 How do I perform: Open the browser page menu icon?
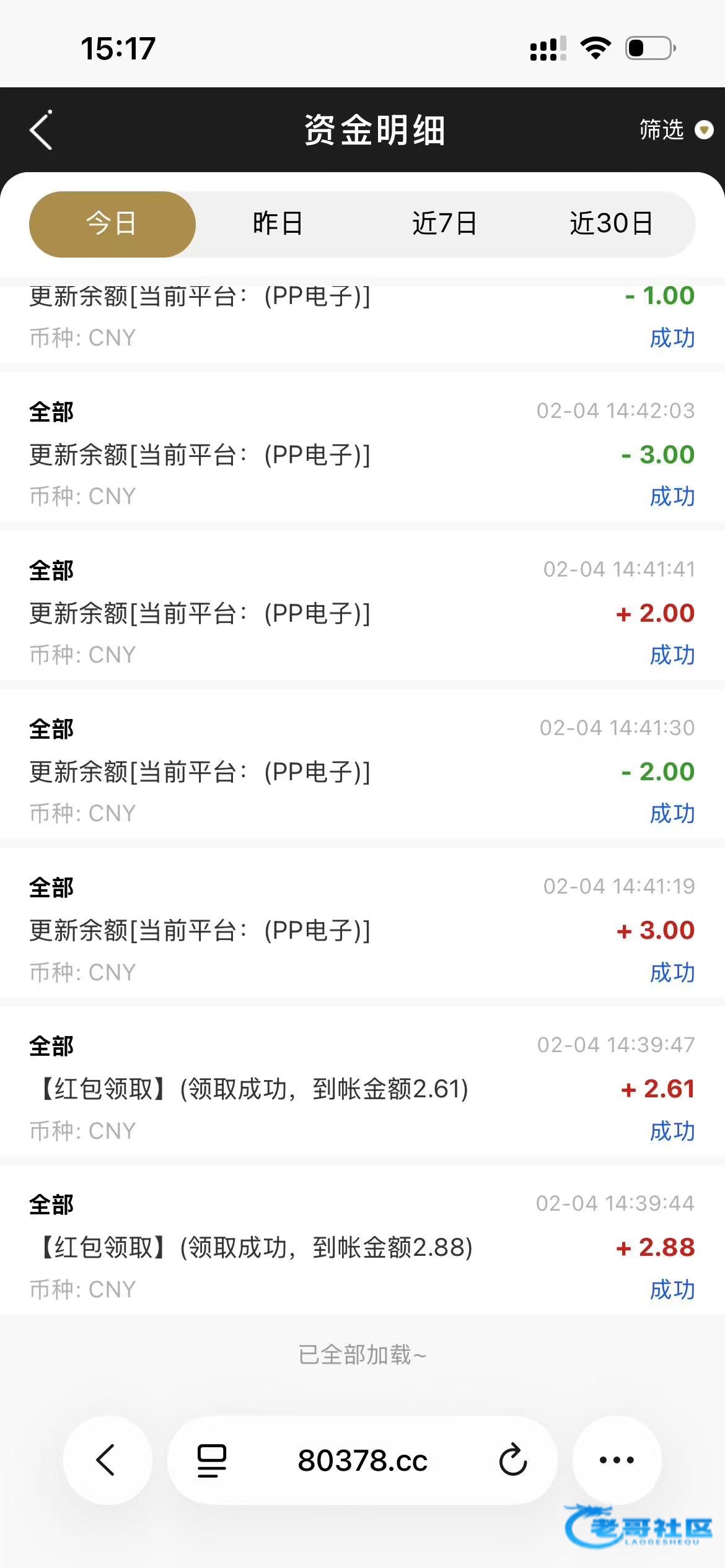click(212, 1460)
